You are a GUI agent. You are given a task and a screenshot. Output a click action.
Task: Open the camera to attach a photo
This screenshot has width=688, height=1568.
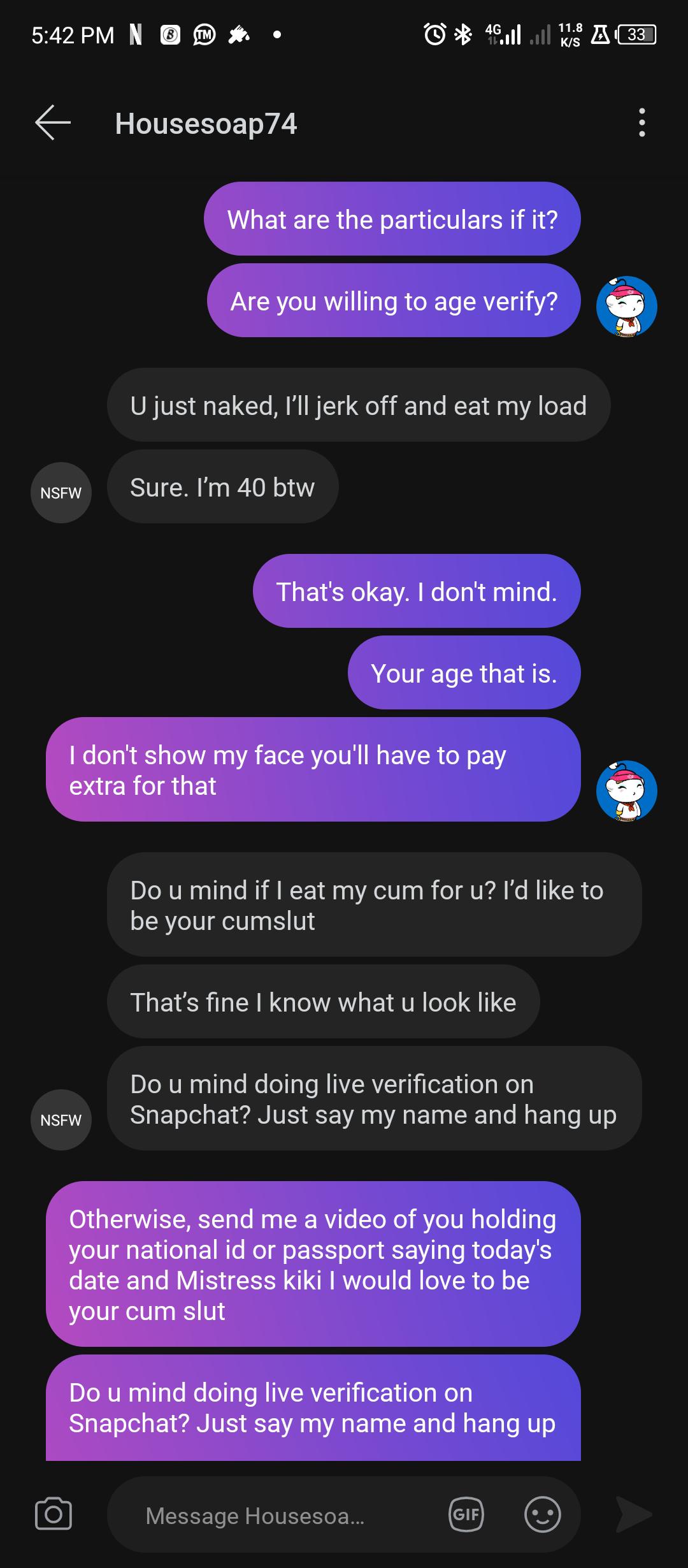tap(54, 1514)
